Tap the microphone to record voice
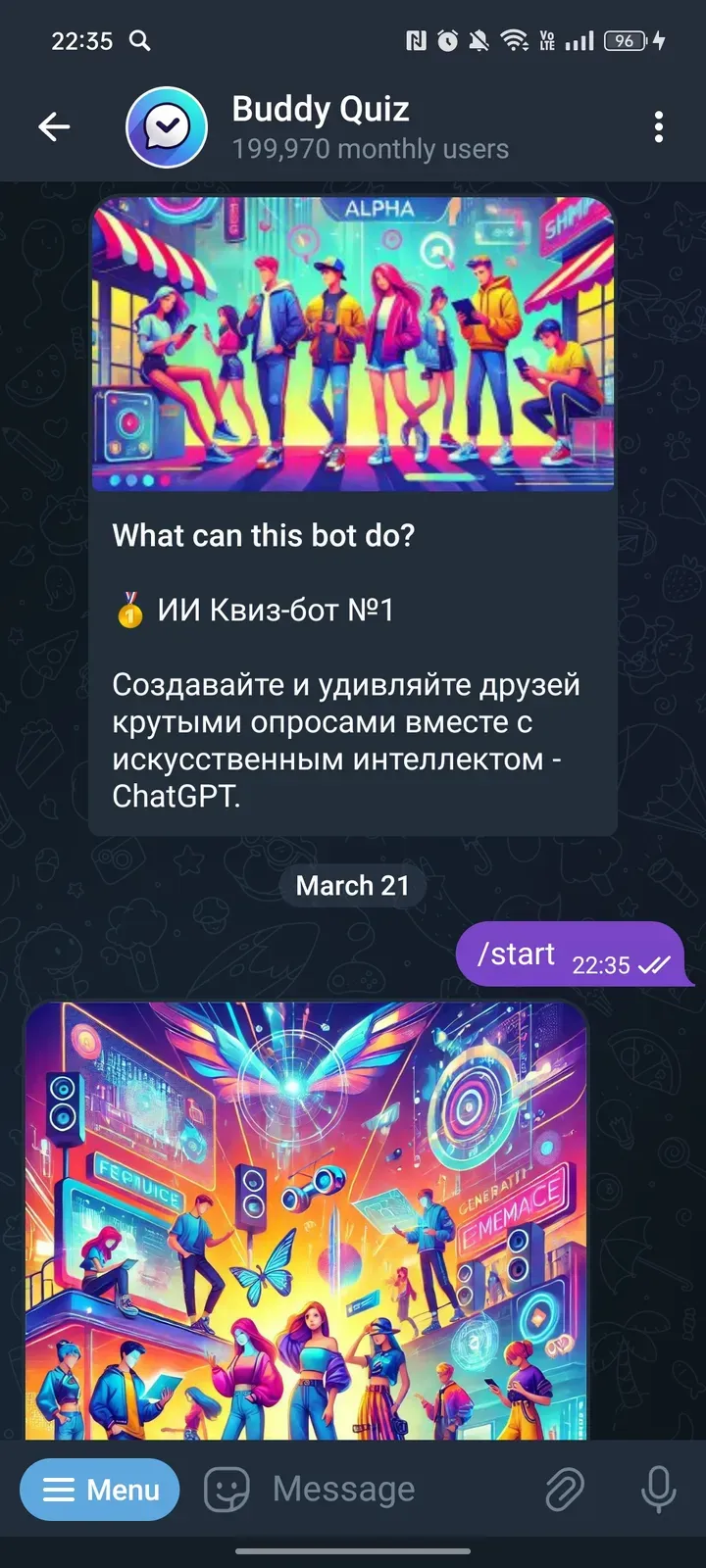Image resolution: width=706 pixels, height=1568 pixels. [658, 1490]
